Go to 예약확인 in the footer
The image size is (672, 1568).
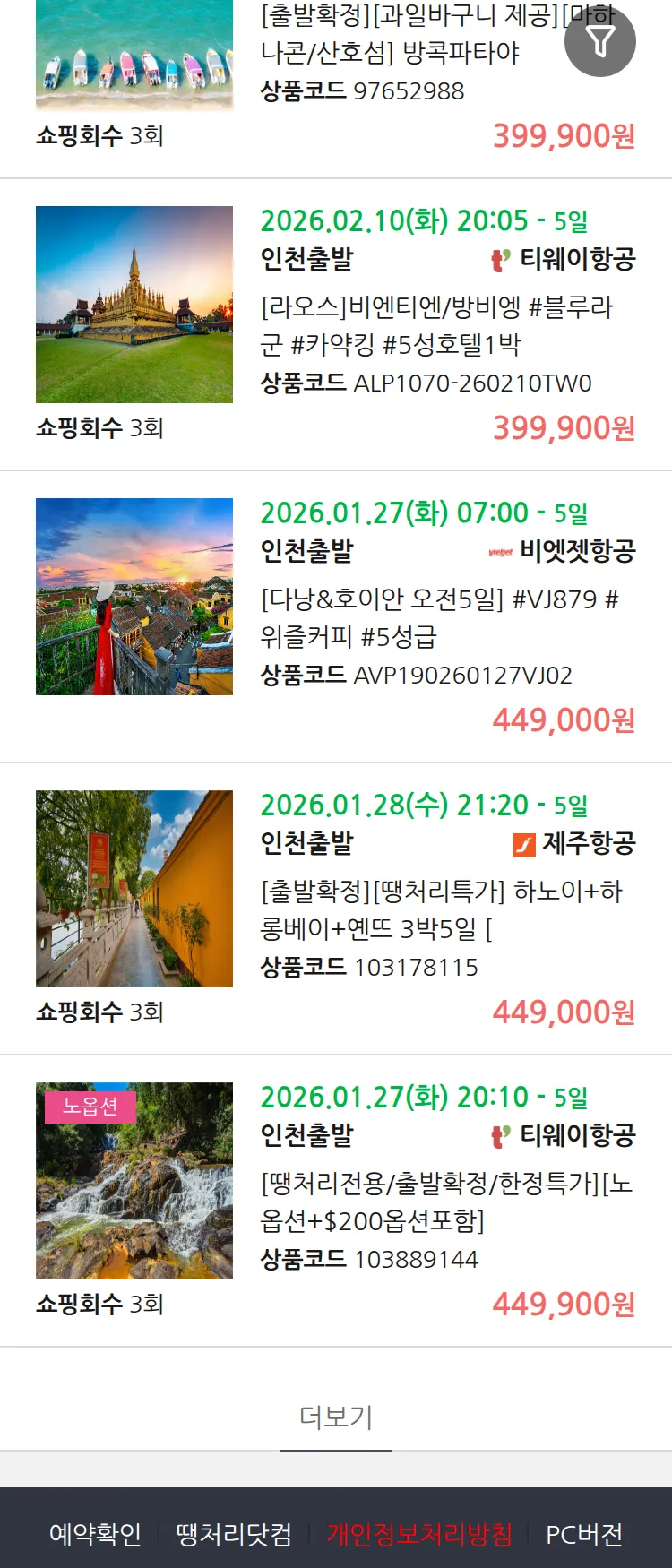click(95, 1534)
